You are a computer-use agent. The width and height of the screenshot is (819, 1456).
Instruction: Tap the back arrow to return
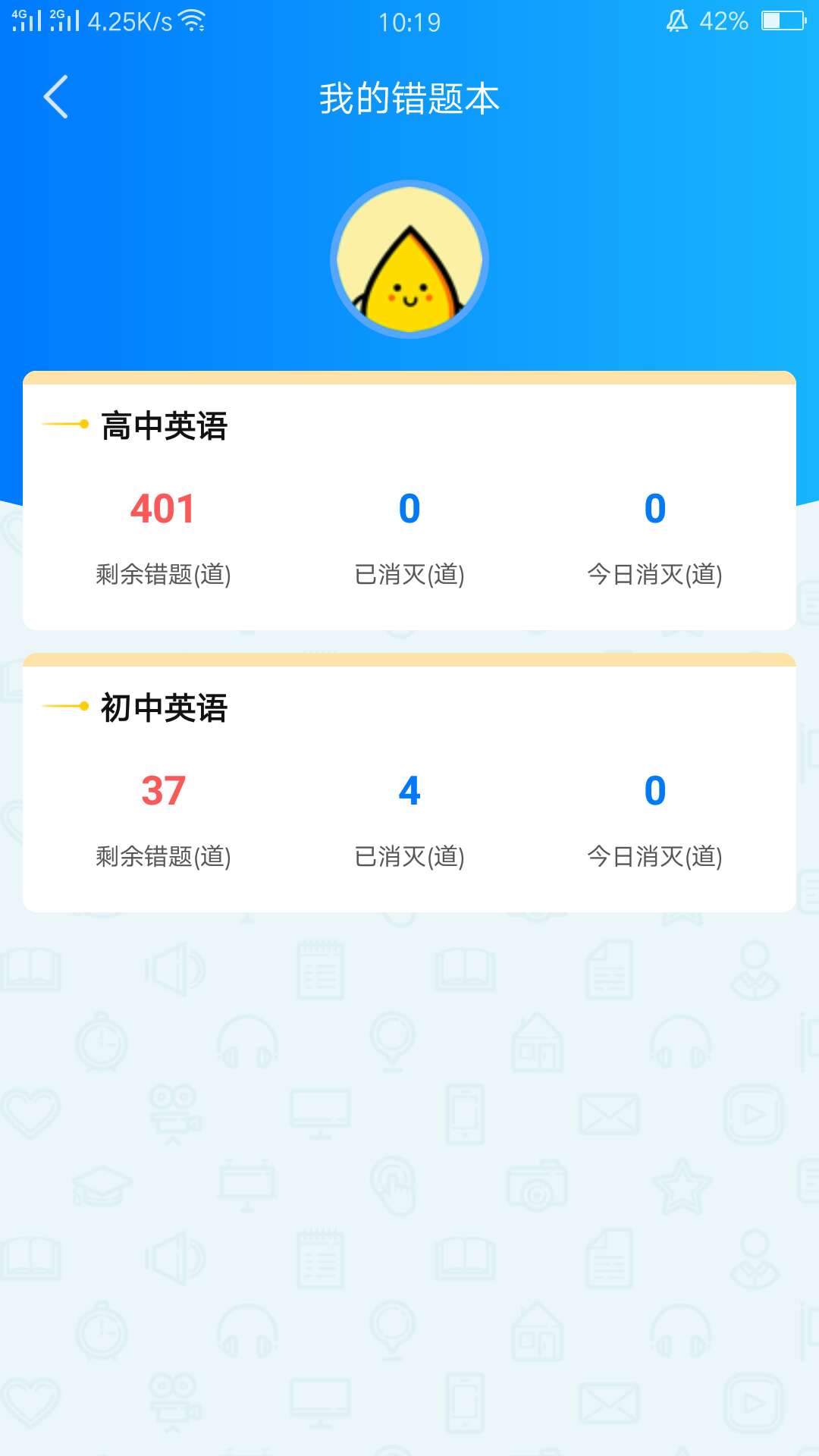point(55,98)
